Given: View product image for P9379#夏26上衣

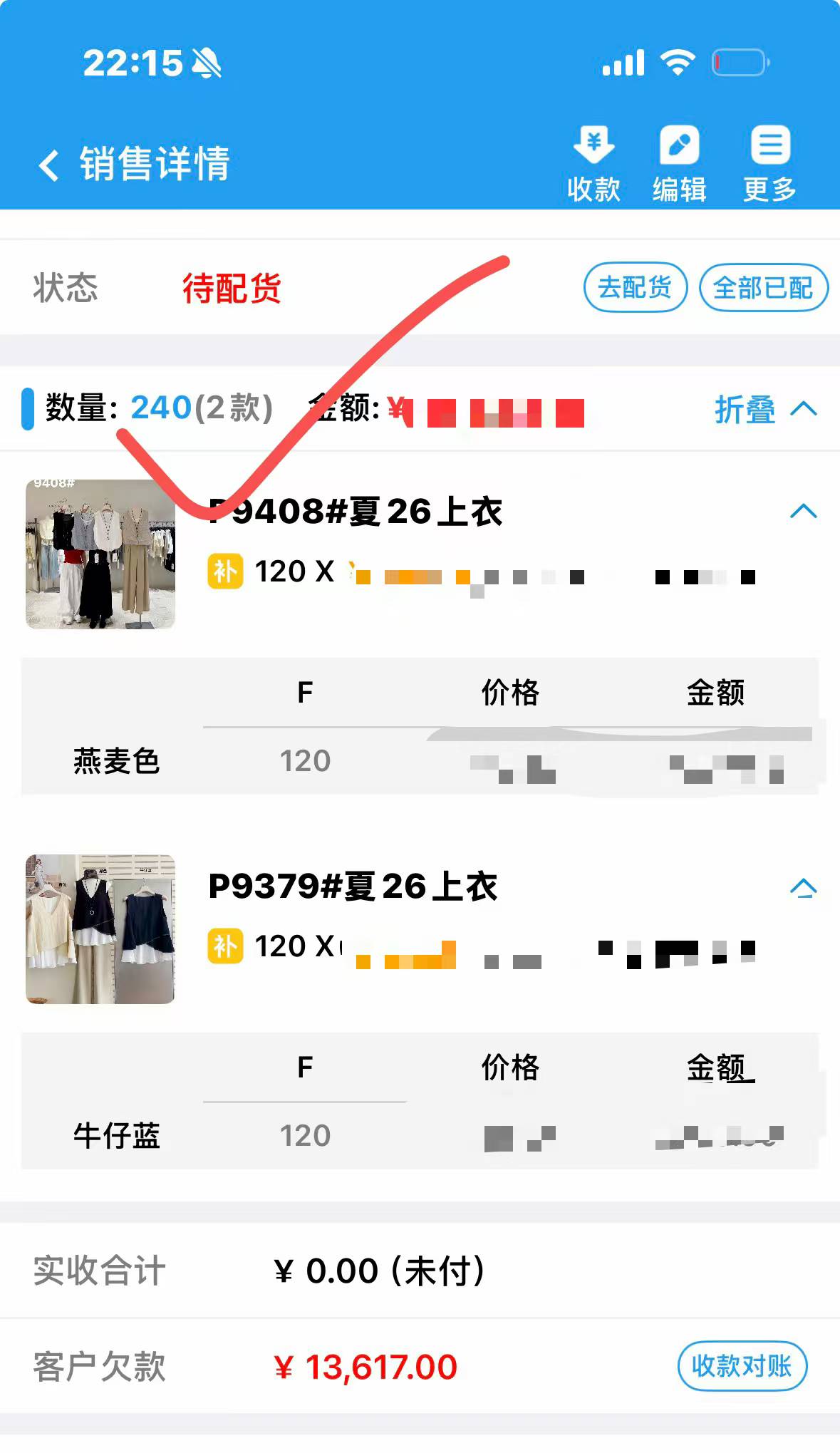Looking at the screenshot, I should tap(100, 929).
